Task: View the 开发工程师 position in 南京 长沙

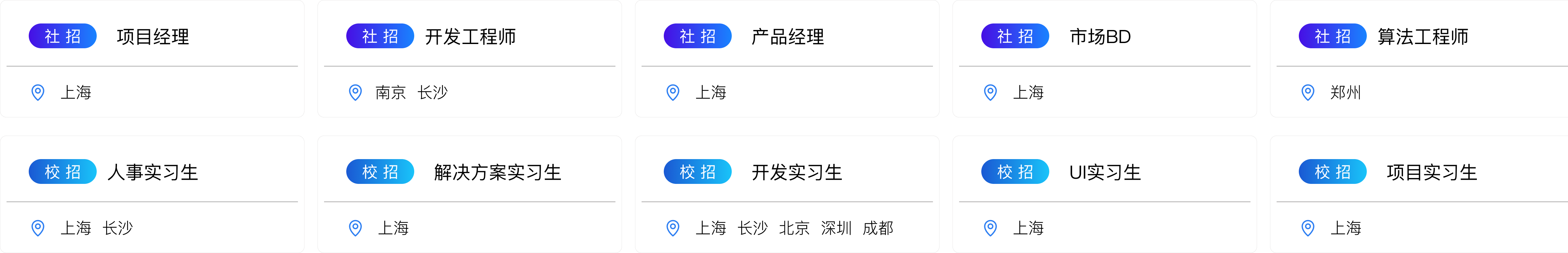Action: (x=470, y=37)
